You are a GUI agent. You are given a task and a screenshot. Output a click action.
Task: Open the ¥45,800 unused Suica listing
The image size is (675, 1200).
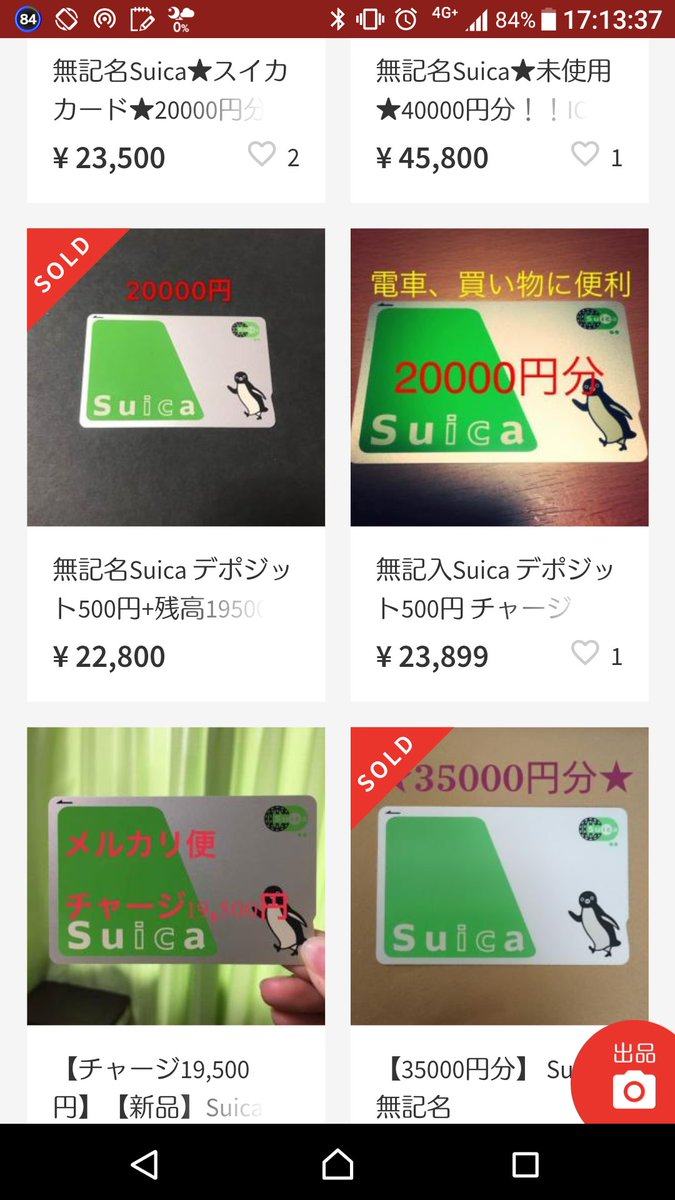pos(499,121)
